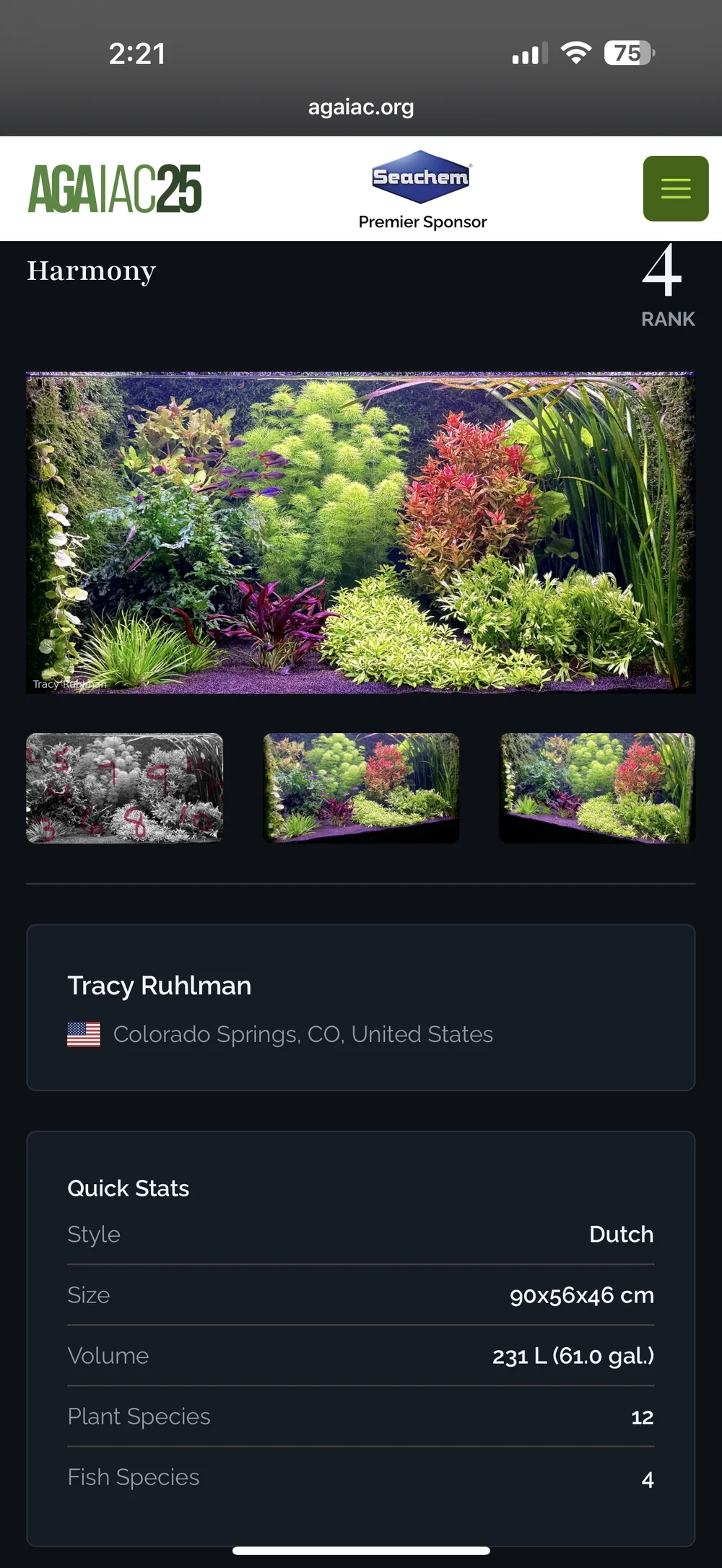722x1568 pixels.
Task: Open the AGA IAC25 home logo
Action: coord(115,189)
